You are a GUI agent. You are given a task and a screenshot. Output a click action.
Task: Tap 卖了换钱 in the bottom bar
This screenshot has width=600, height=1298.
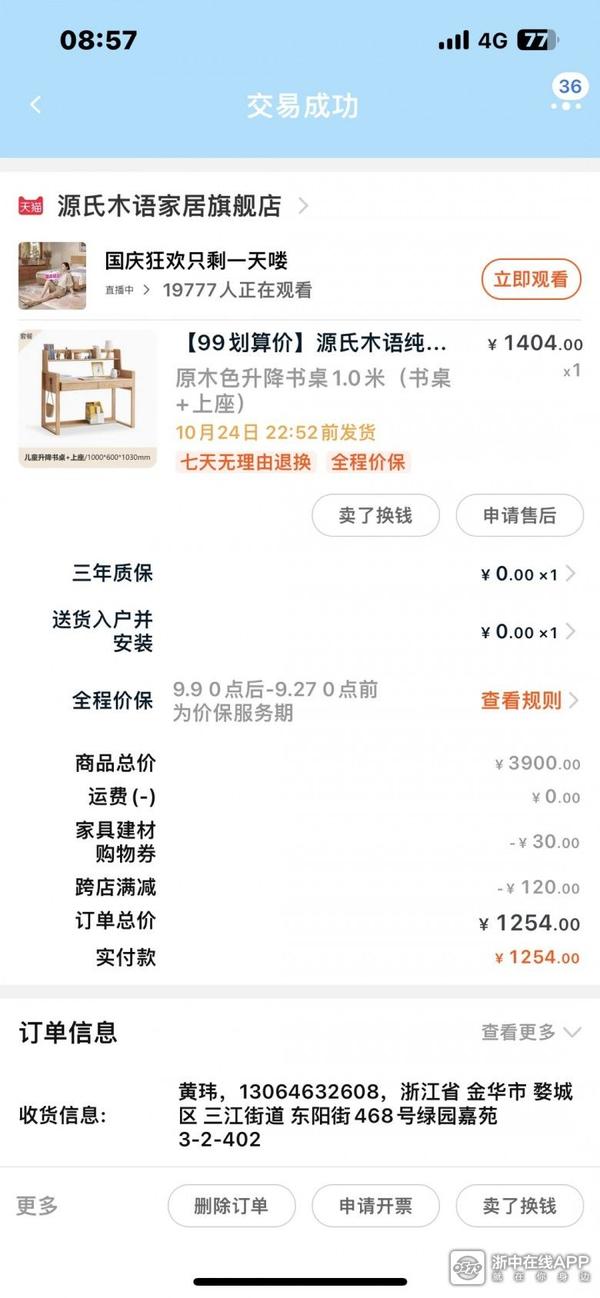click(519, 1206)
